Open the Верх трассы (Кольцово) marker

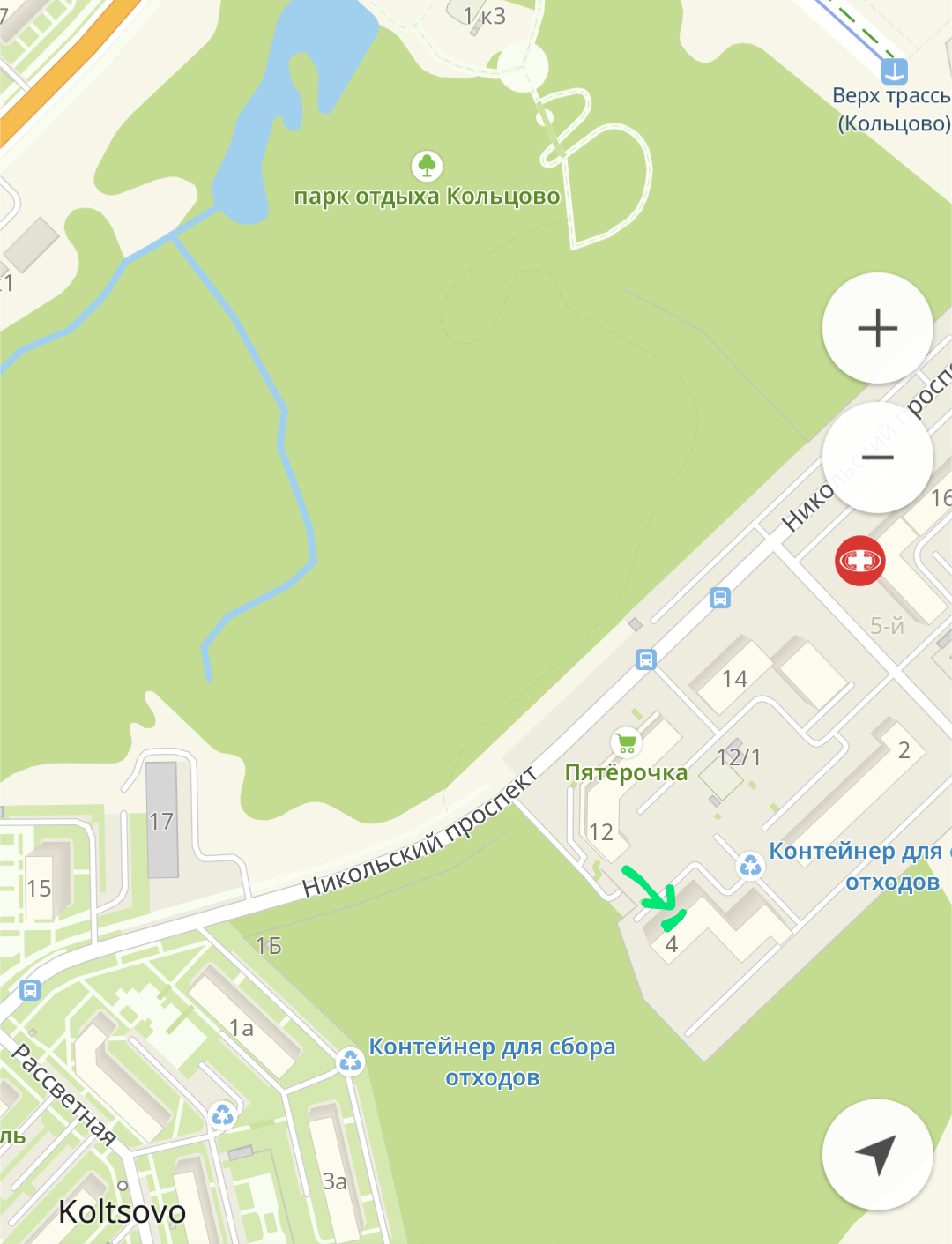pyautogui.click(x=894, y=71)
